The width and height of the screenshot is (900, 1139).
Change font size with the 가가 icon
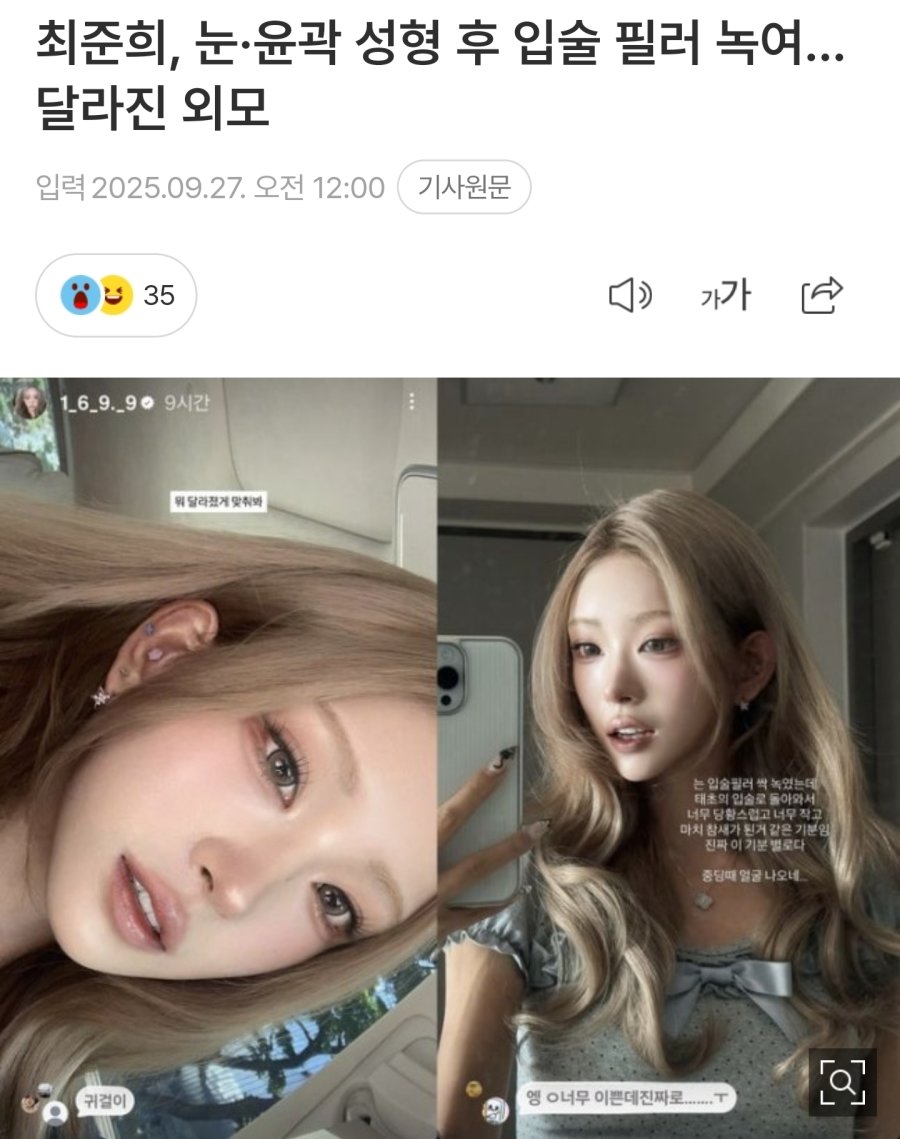pyautogui.click(x=725, y=296)
